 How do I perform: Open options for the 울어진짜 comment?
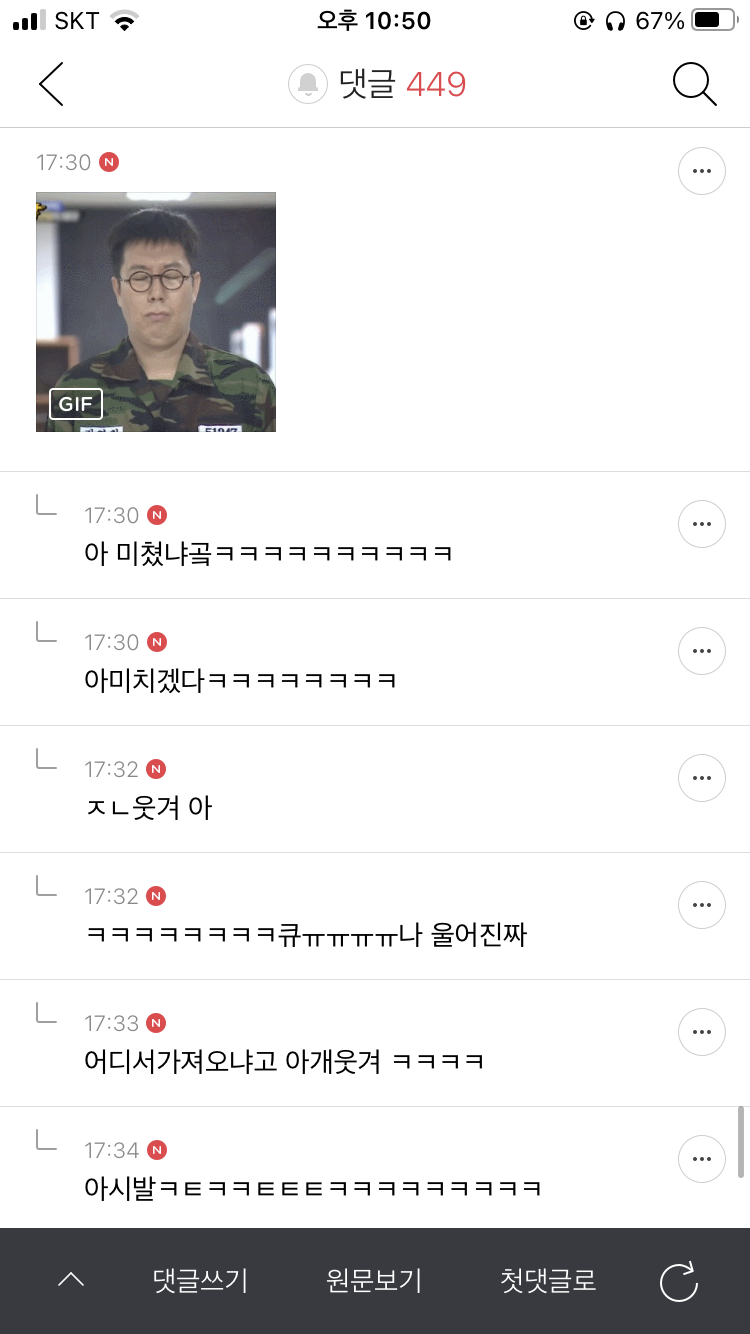tap(701, 904)
